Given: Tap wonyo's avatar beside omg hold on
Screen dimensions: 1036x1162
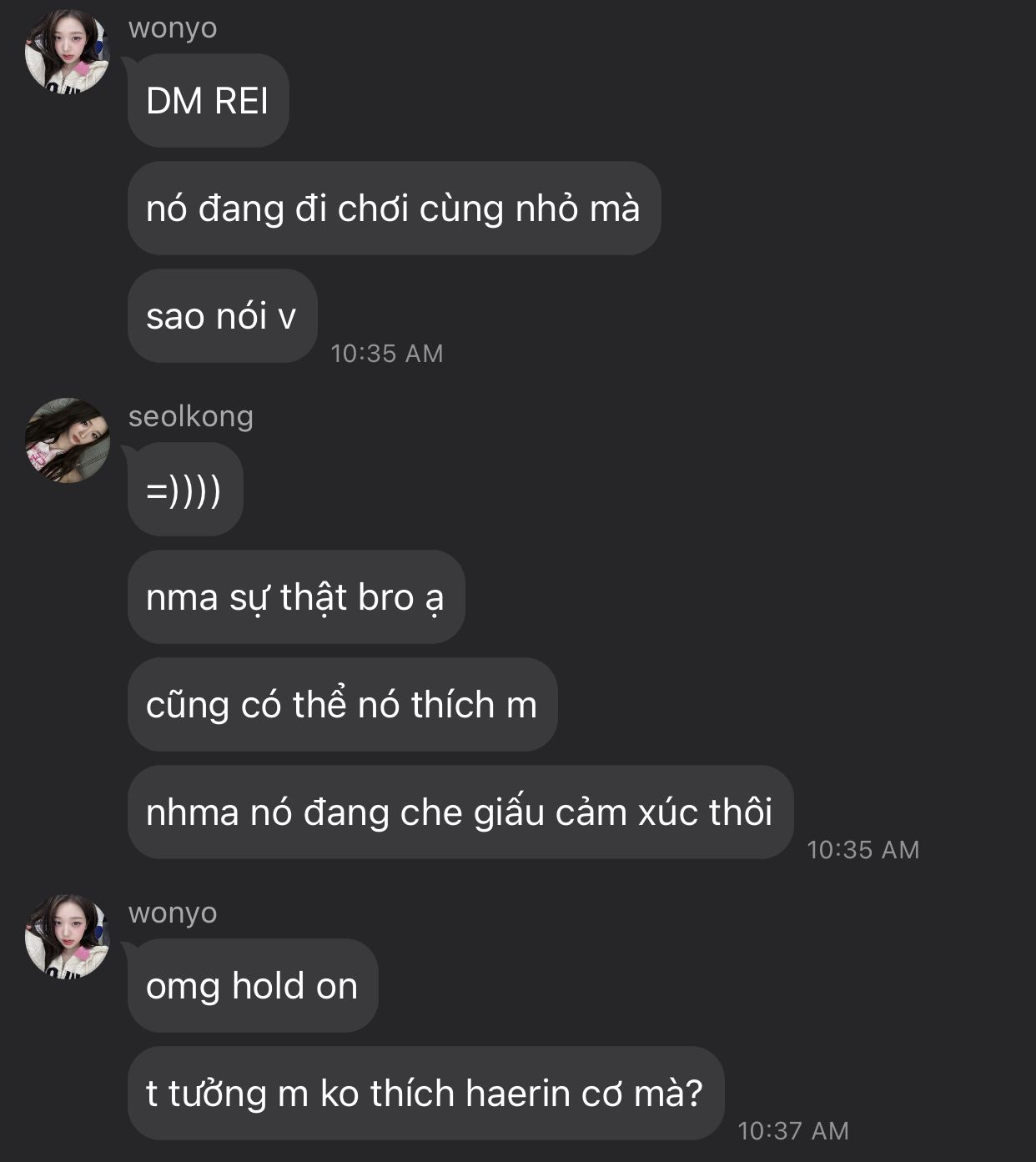Looking at the screenshot, I should pyautogui.click(x=67, y=937).
